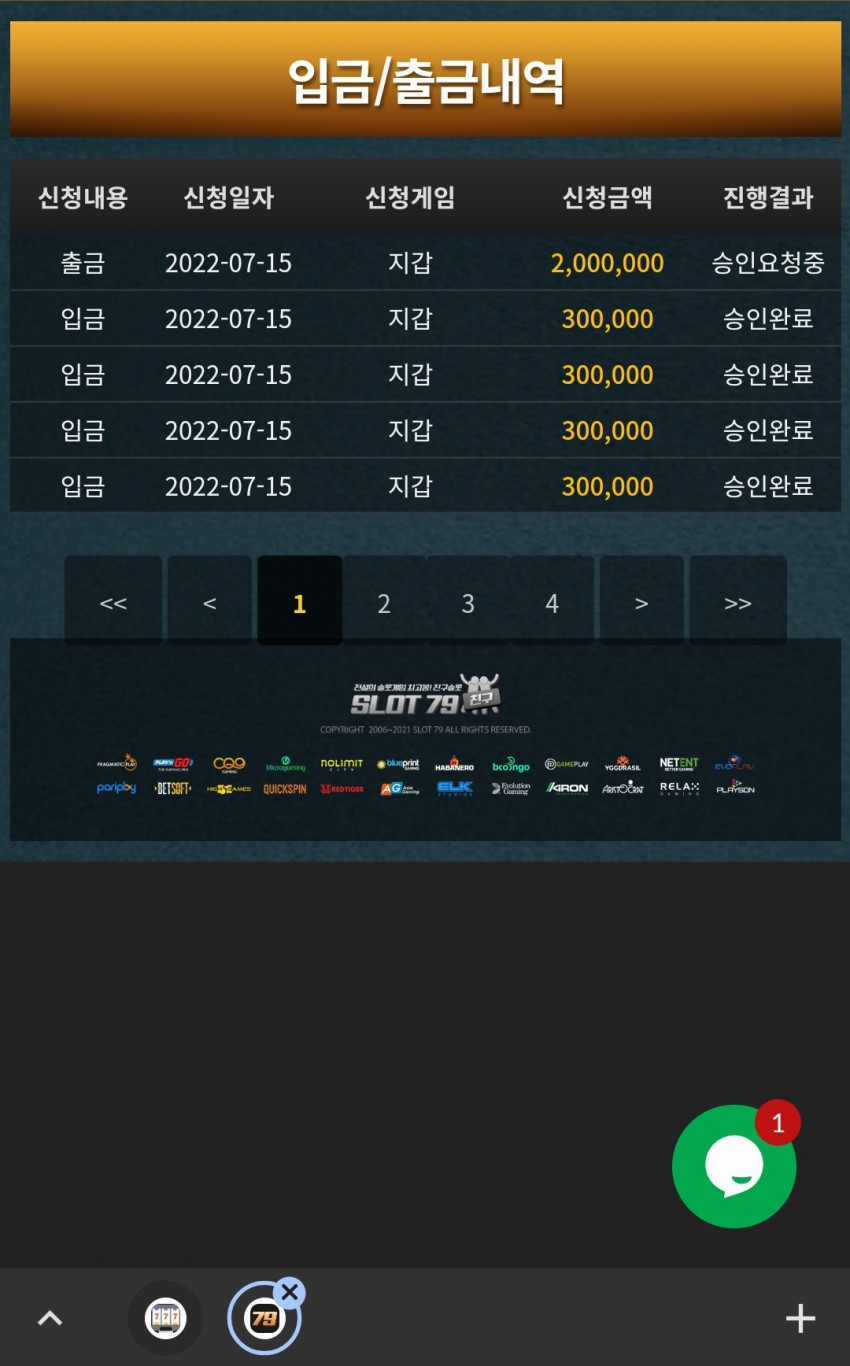Close the current 79 browser tab
The height and width of the screenshot is (1366, 850).
coord(290,1292)
